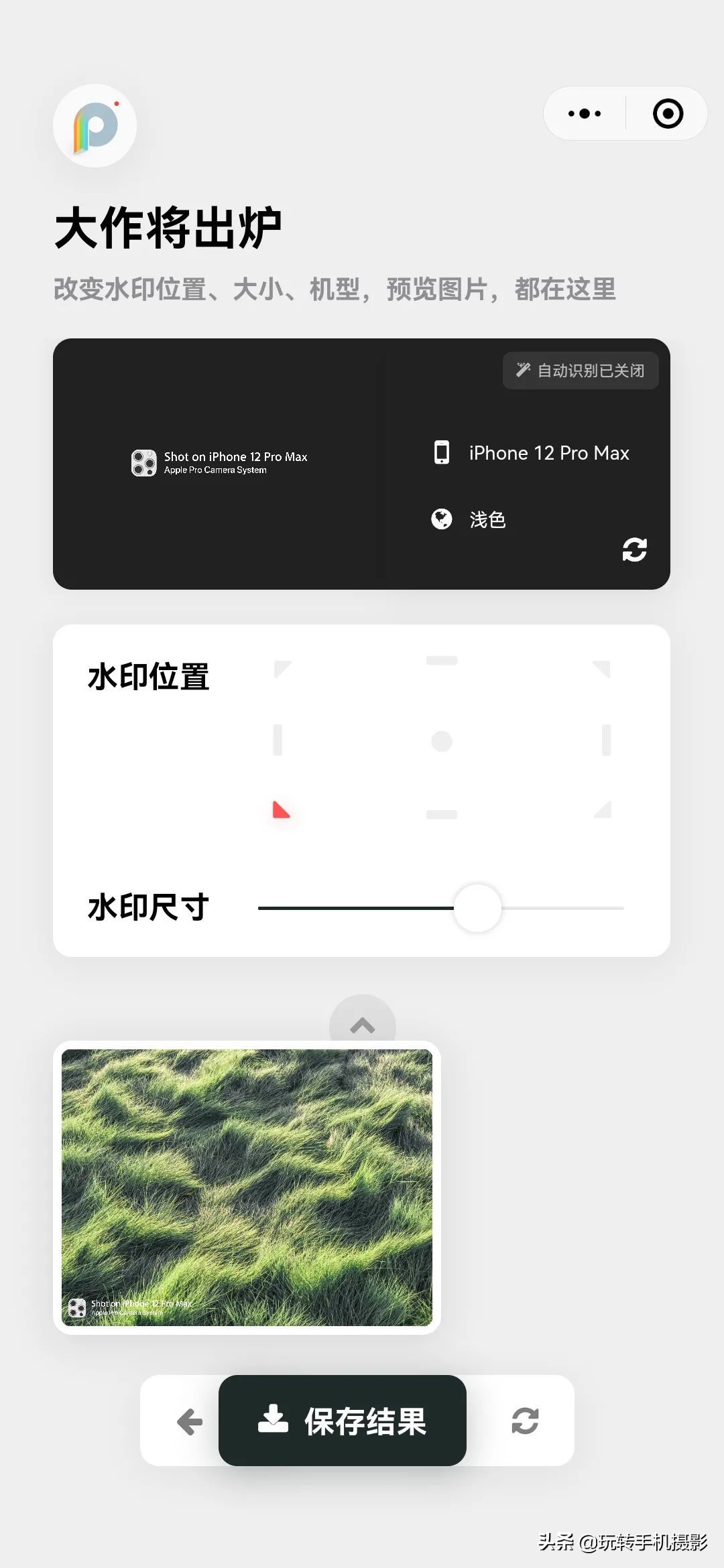The height and width of the screenshot is (1568, 724).
Task: Click the magic wand icon on the auto-recognition badge
Action: pos(523,370)
